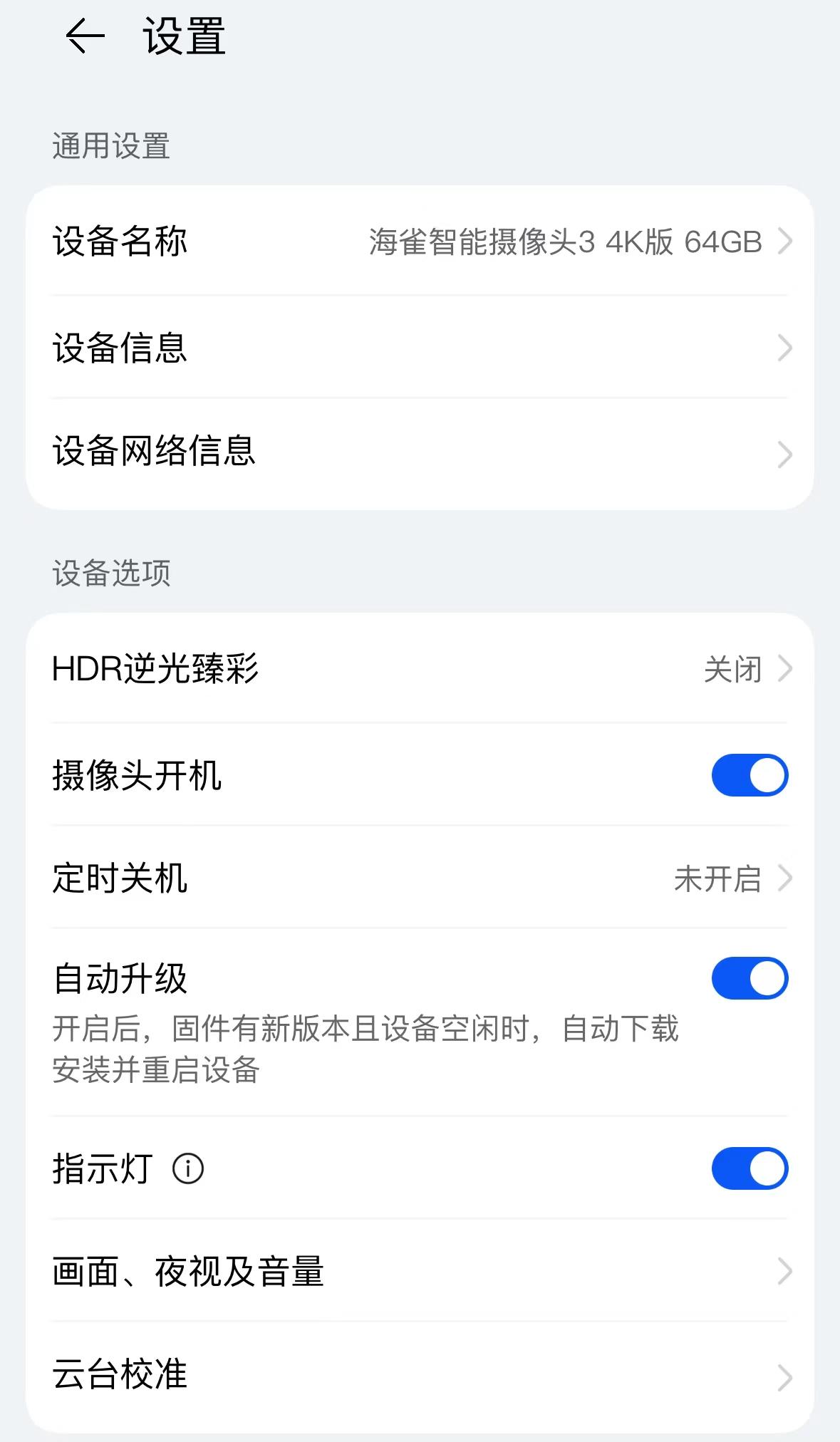
Task: Toggle off the 摄像头开机 switch
Action: (x=750, y=774)
